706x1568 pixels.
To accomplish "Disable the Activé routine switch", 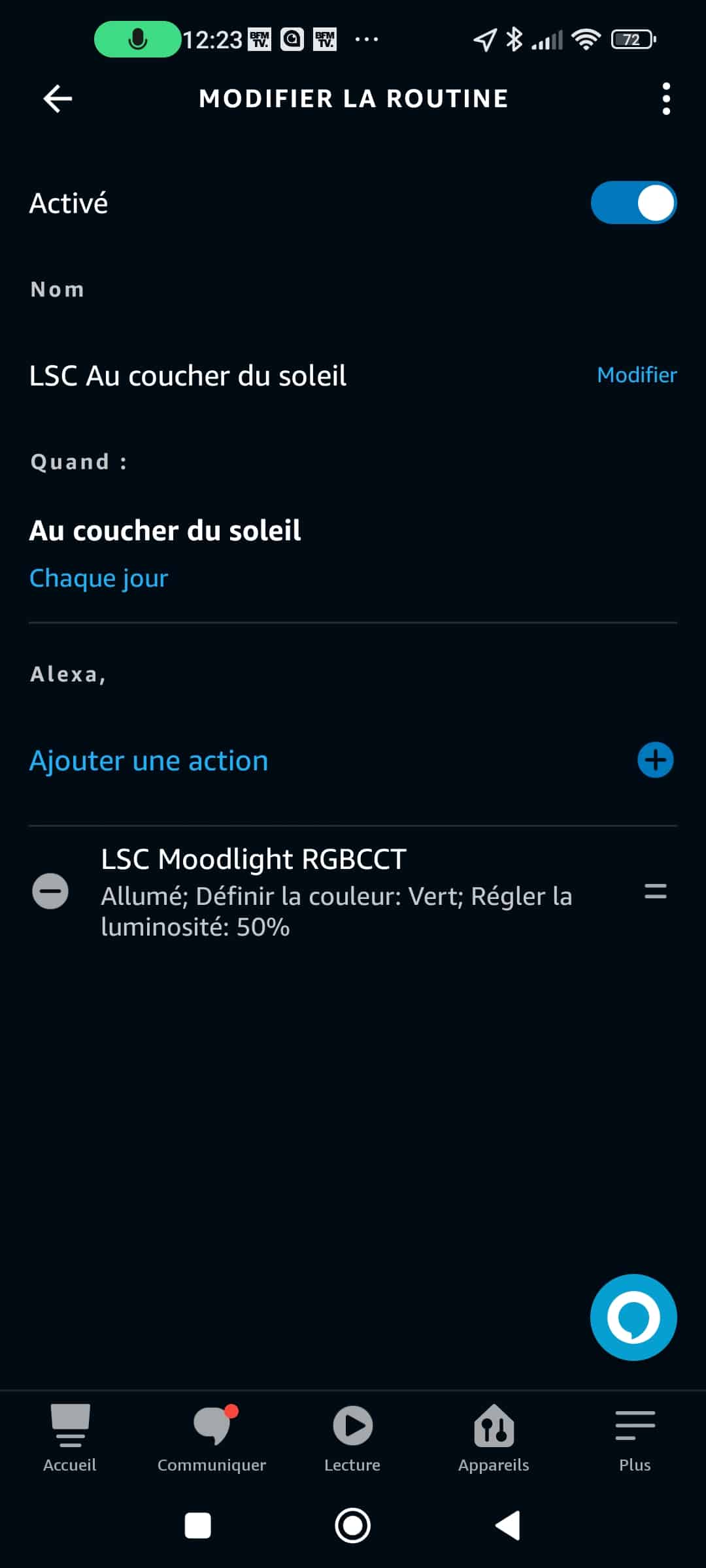I will (x=633, y=203).
